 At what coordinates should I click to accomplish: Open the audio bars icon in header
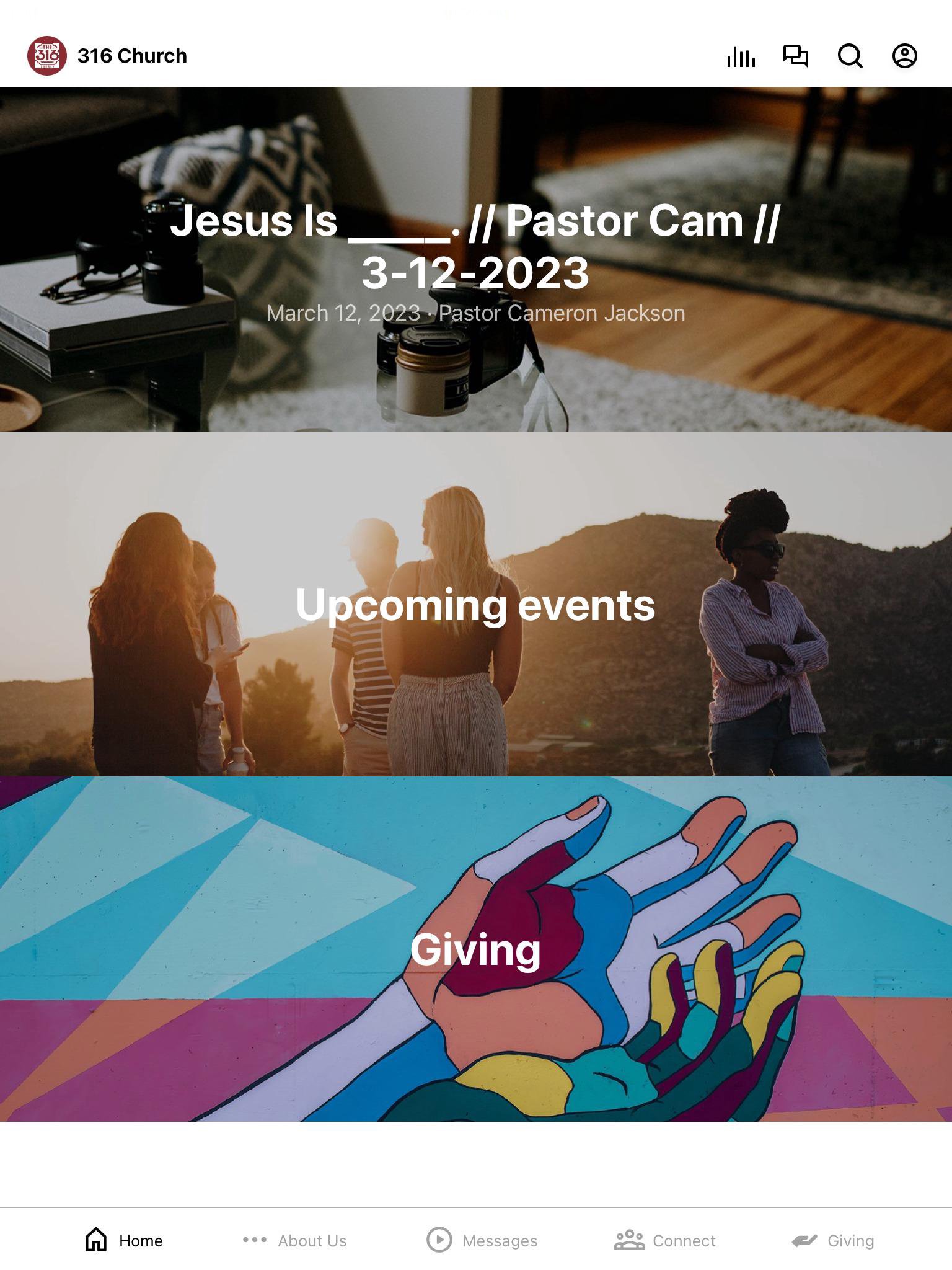741,56
